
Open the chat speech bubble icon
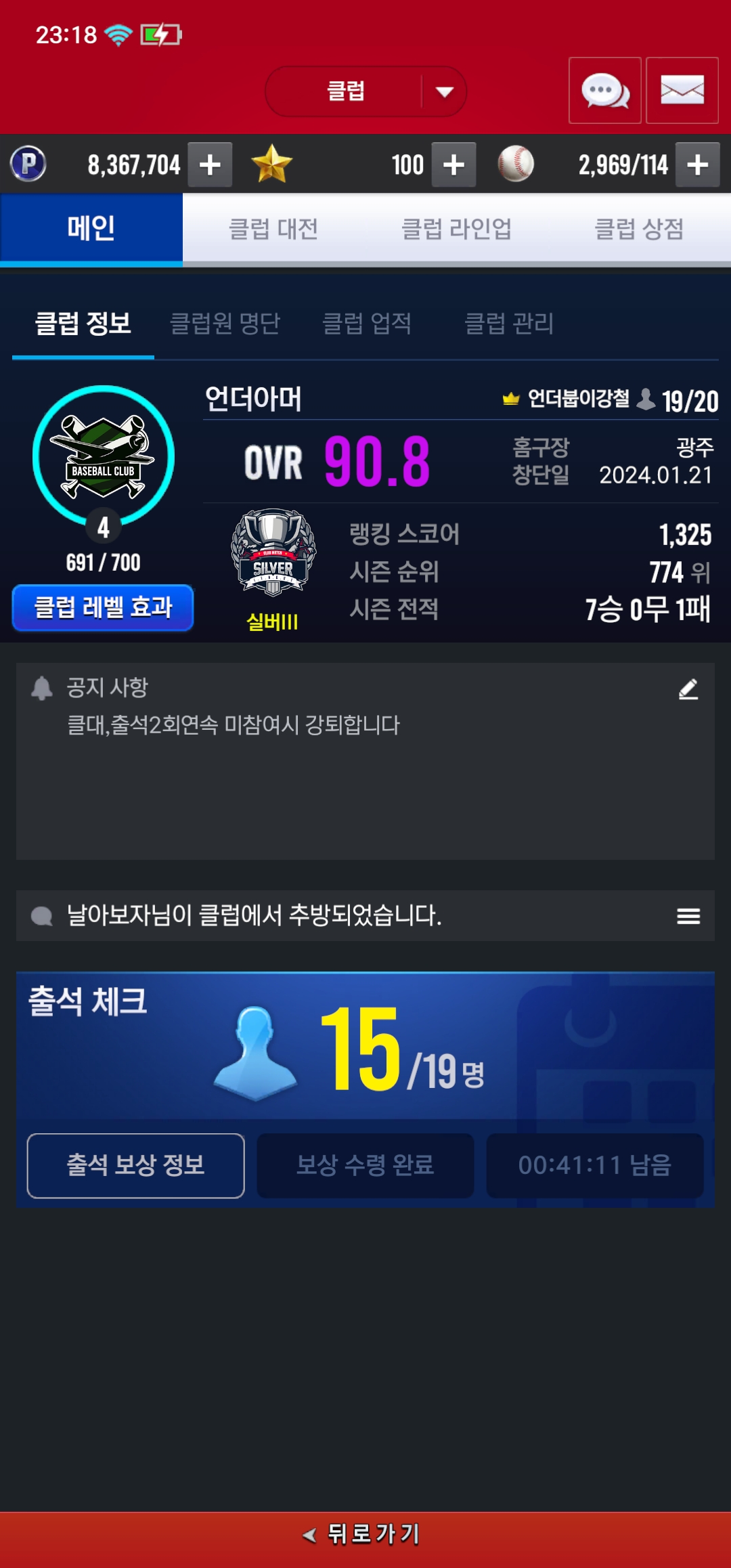(604, 91)
